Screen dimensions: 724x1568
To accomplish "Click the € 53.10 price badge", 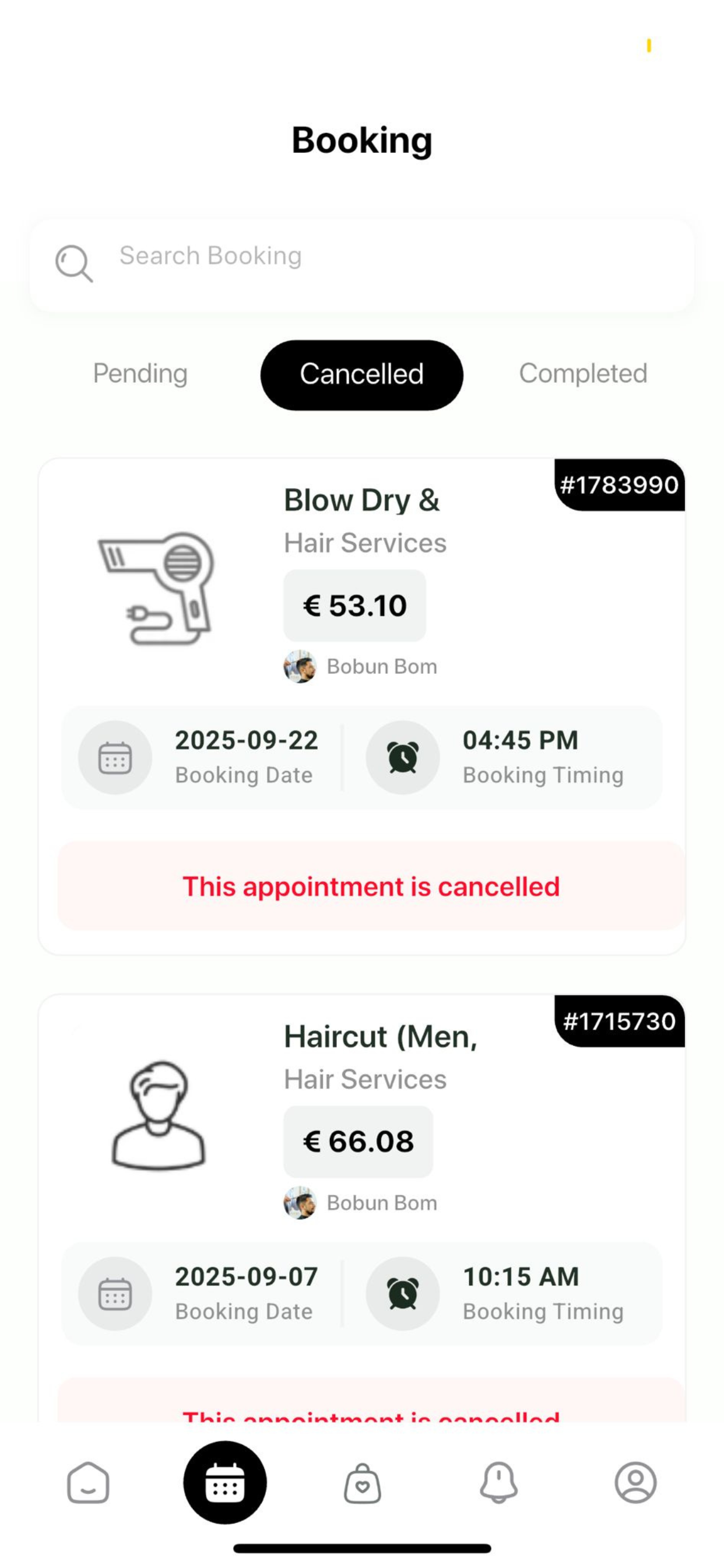I will 354,604.
